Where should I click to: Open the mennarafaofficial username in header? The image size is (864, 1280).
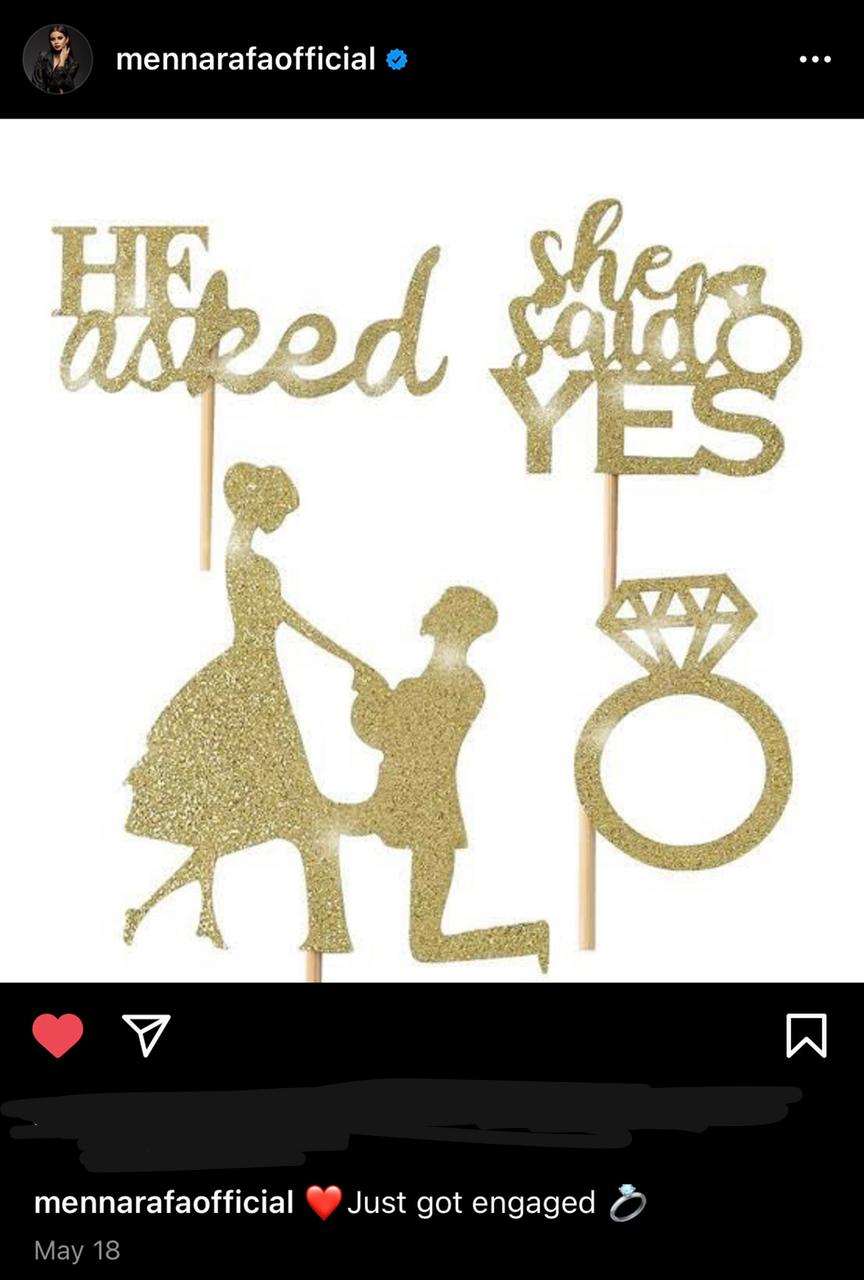[x=245, y=60]
